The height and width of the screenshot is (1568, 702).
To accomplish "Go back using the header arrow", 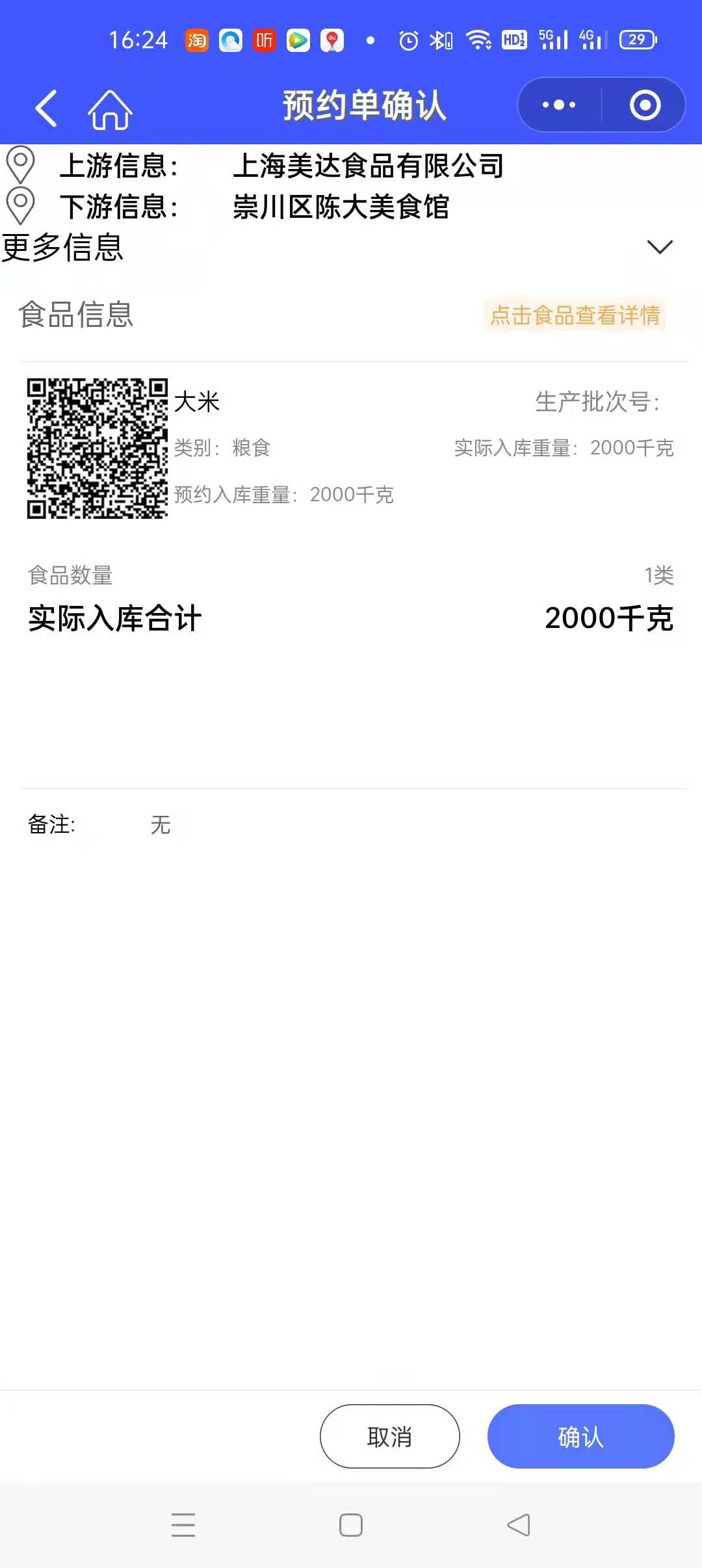I will 46,107.
